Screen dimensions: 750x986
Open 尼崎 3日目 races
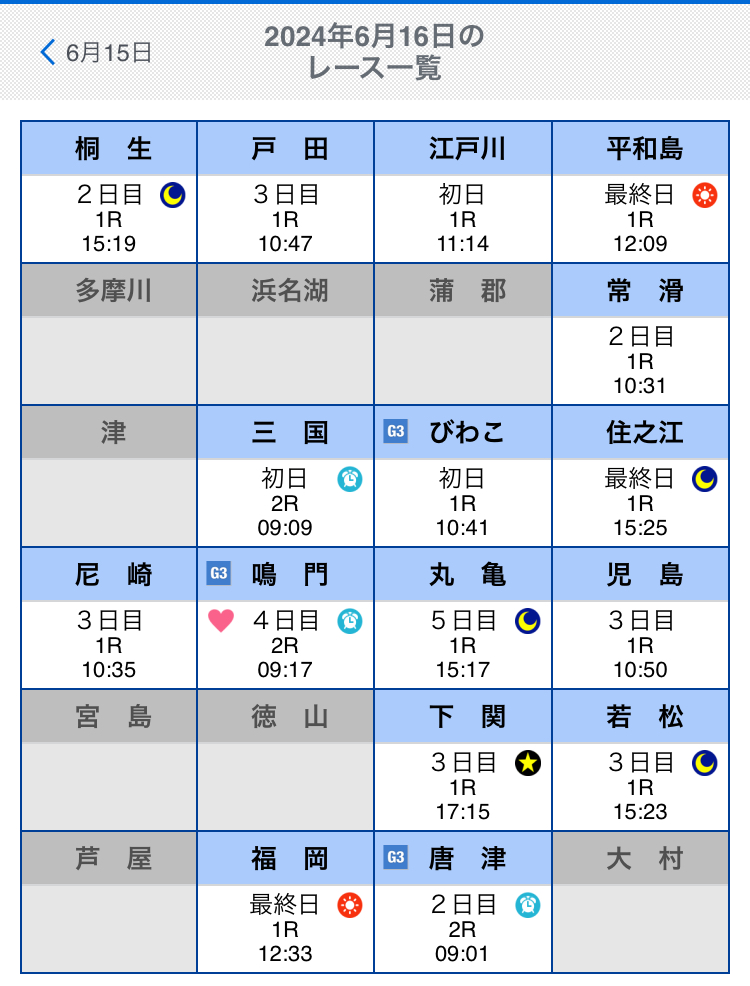click(x=110, y=644)
